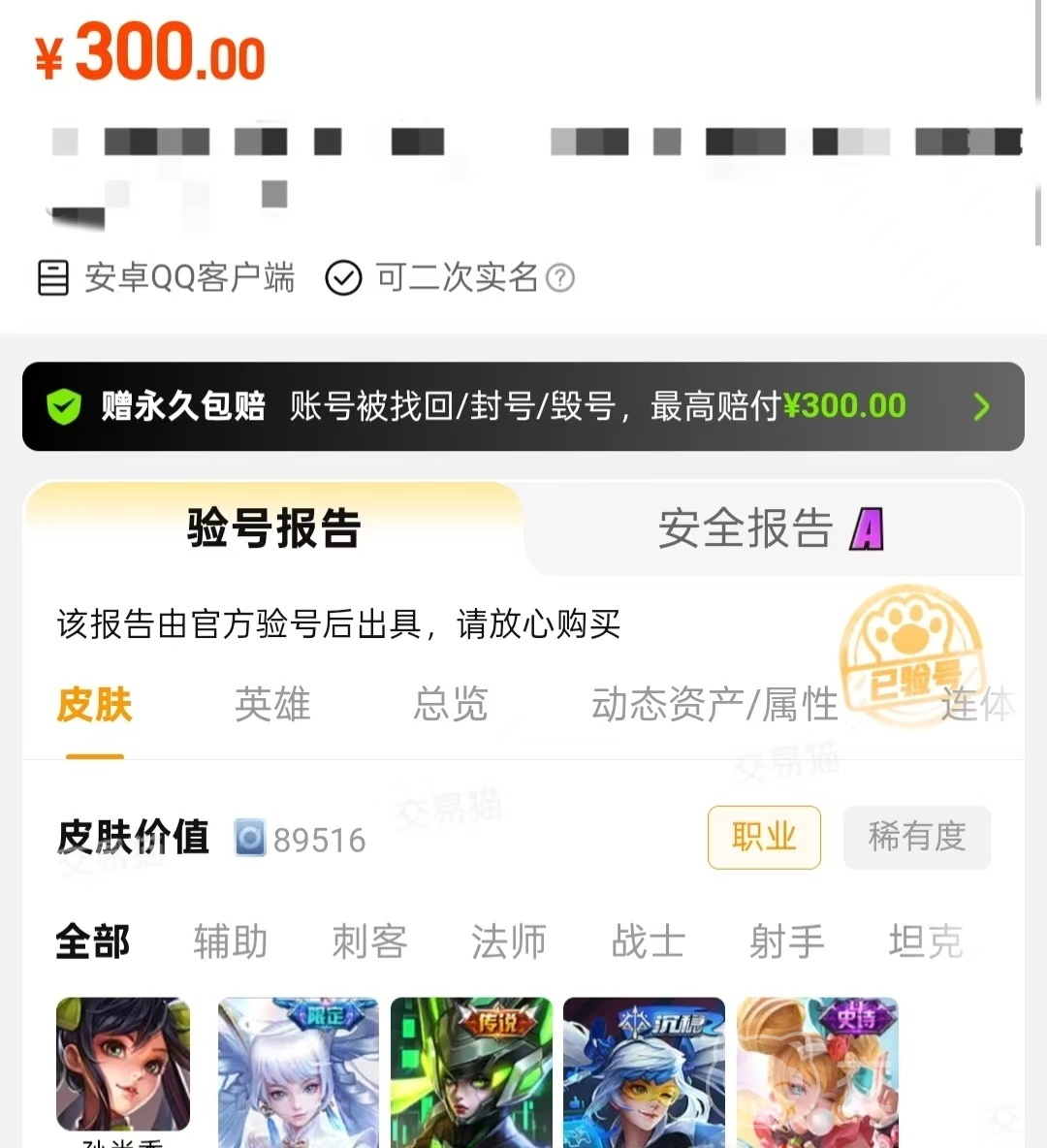Switch to the 英雄 tab
1047x1148 pixels.
[x=272, y=704]
